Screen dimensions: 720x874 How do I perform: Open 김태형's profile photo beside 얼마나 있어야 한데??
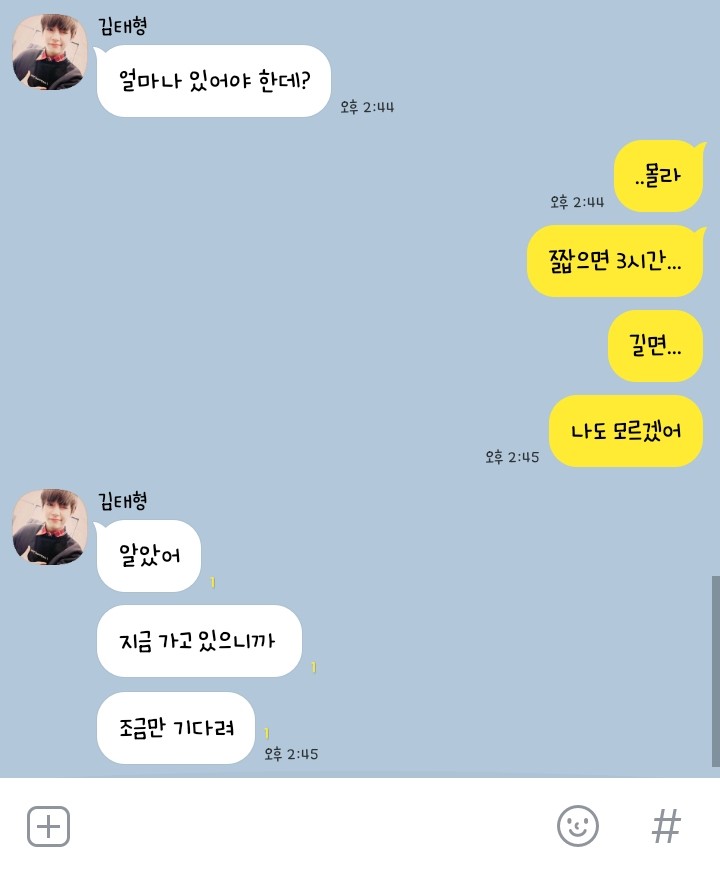[50, 52]
